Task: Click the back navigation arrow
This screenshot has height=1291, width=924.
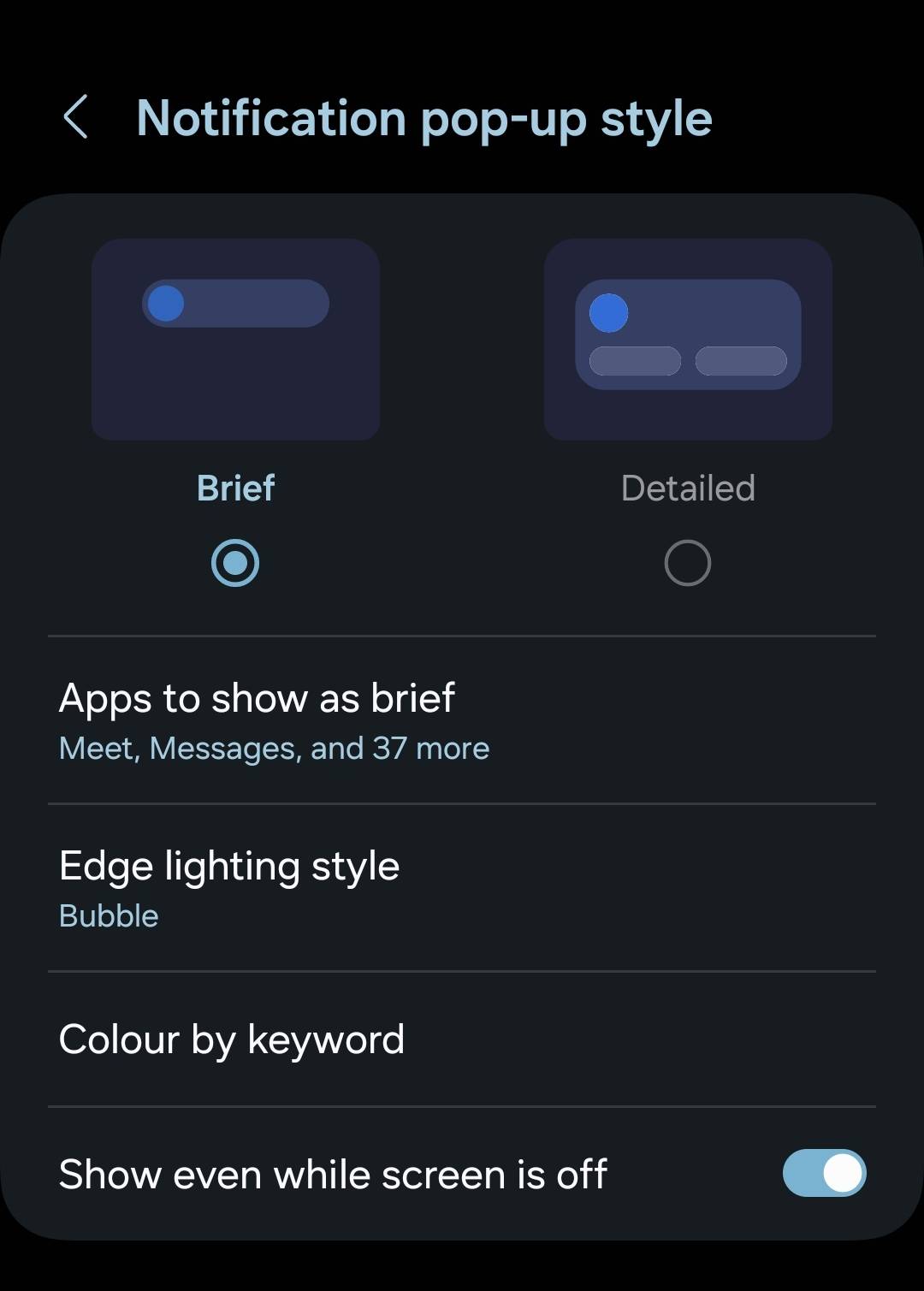Action: pyautogui.click(x=76, y=118)
